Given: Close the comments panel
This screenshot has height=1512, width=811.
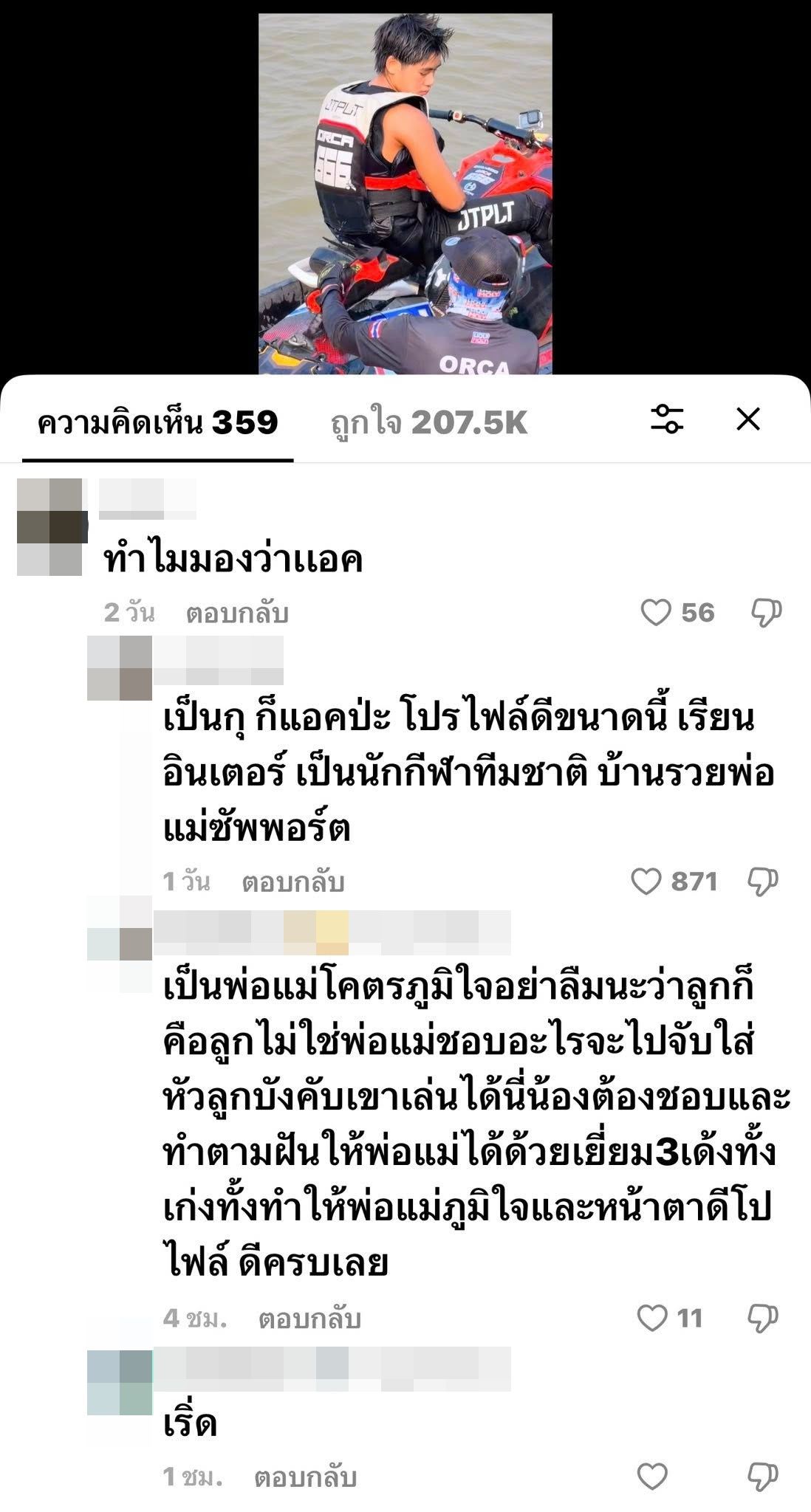Looking at the screenshot, I should tap(748, 420).
